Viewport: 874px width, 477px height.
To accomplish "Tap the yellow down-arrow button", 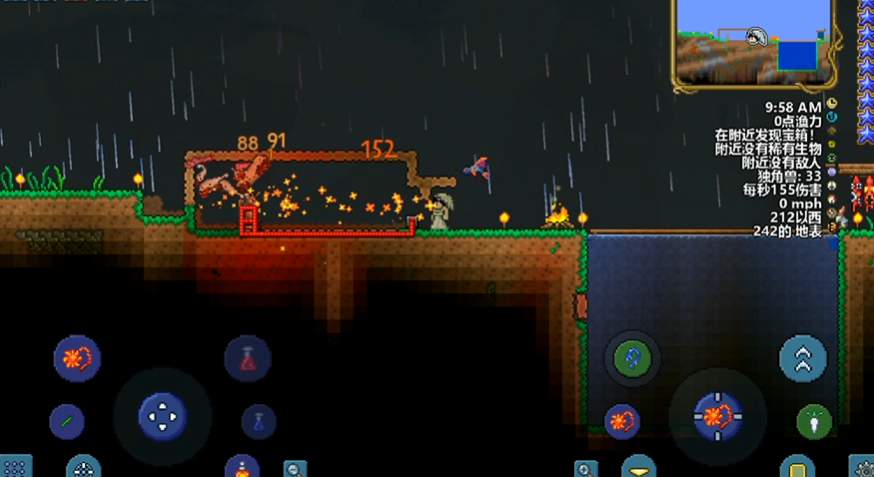I will pyautogui.click(x=639, y=467).
